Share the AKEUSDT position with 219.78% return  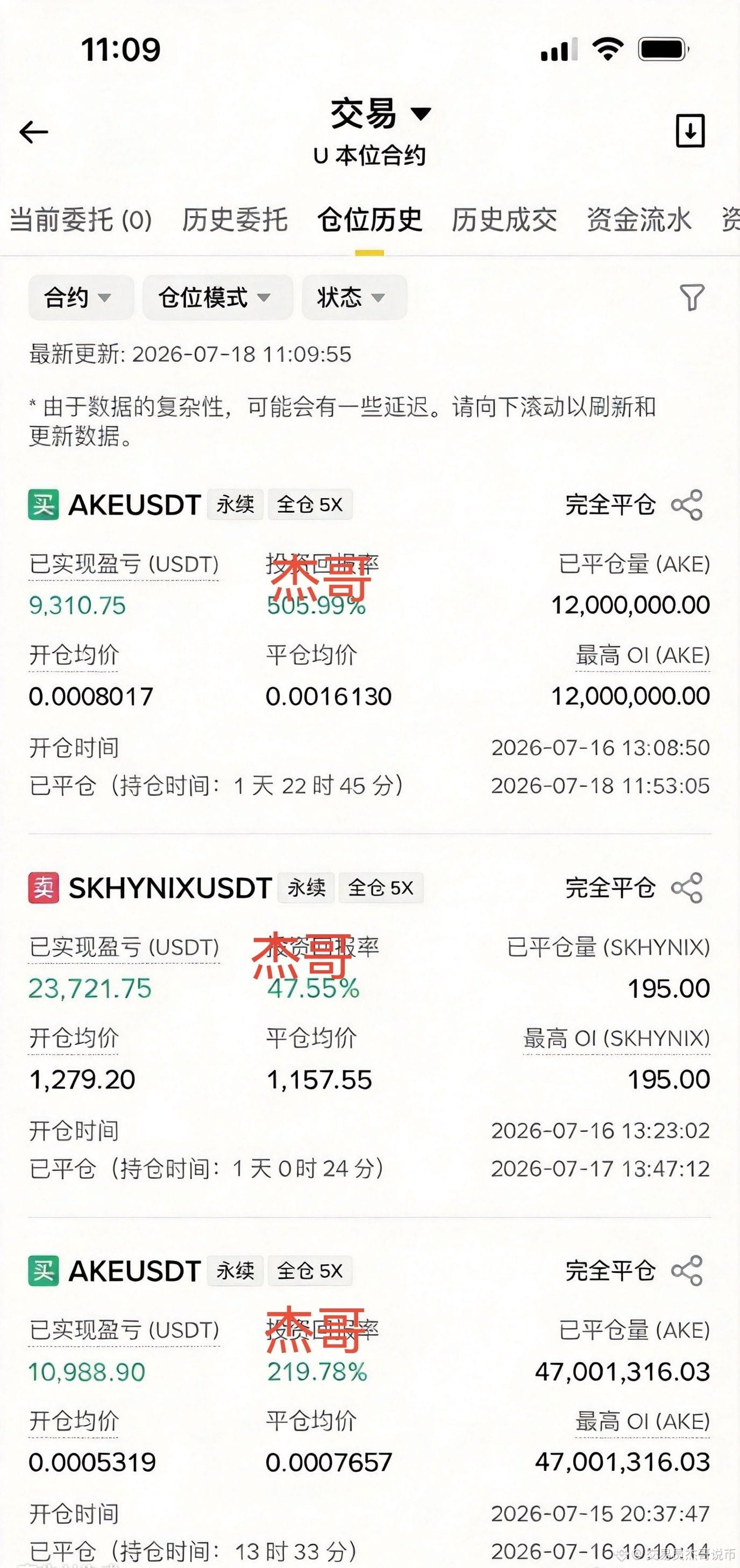pos(687,1271)
